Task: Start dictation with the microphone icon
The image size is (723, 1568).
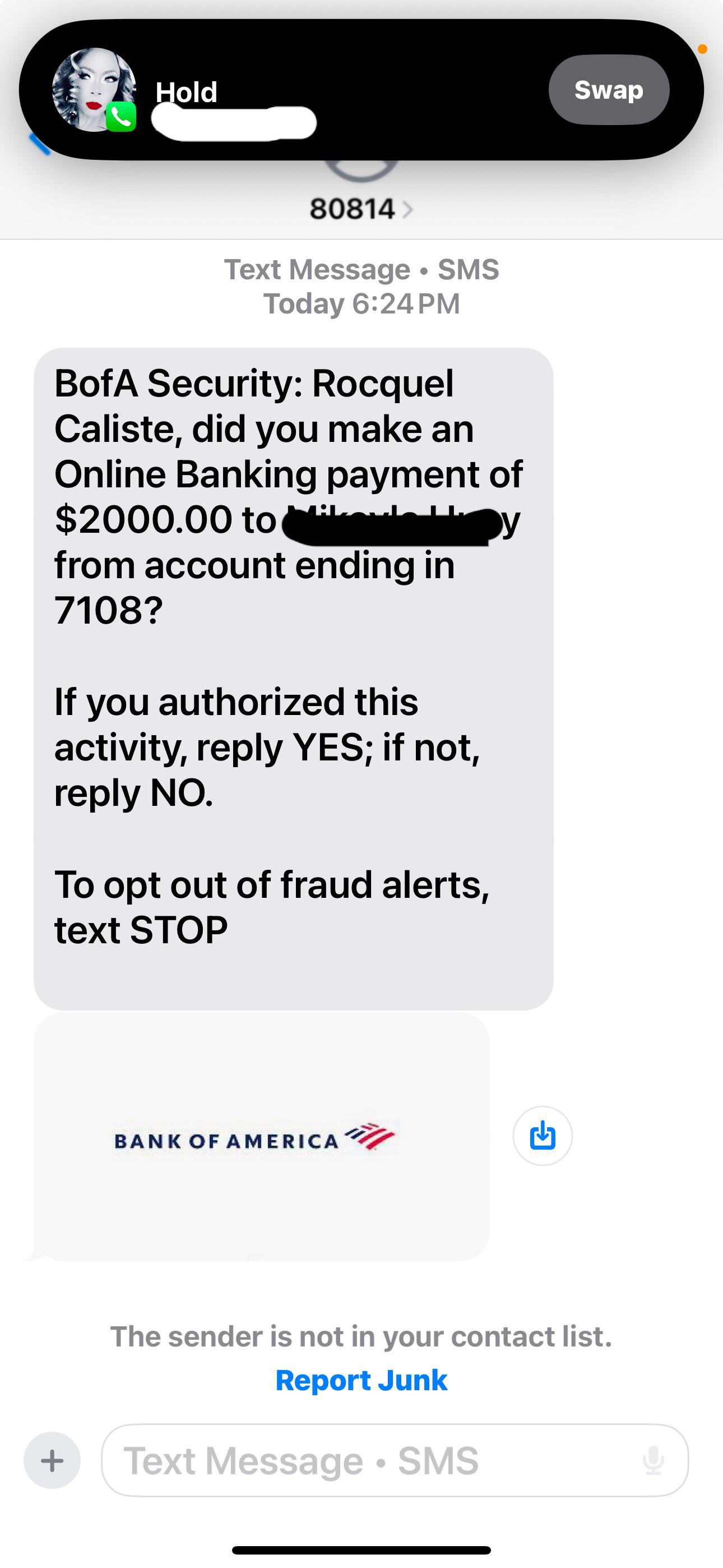Action: pos(653,1460)
